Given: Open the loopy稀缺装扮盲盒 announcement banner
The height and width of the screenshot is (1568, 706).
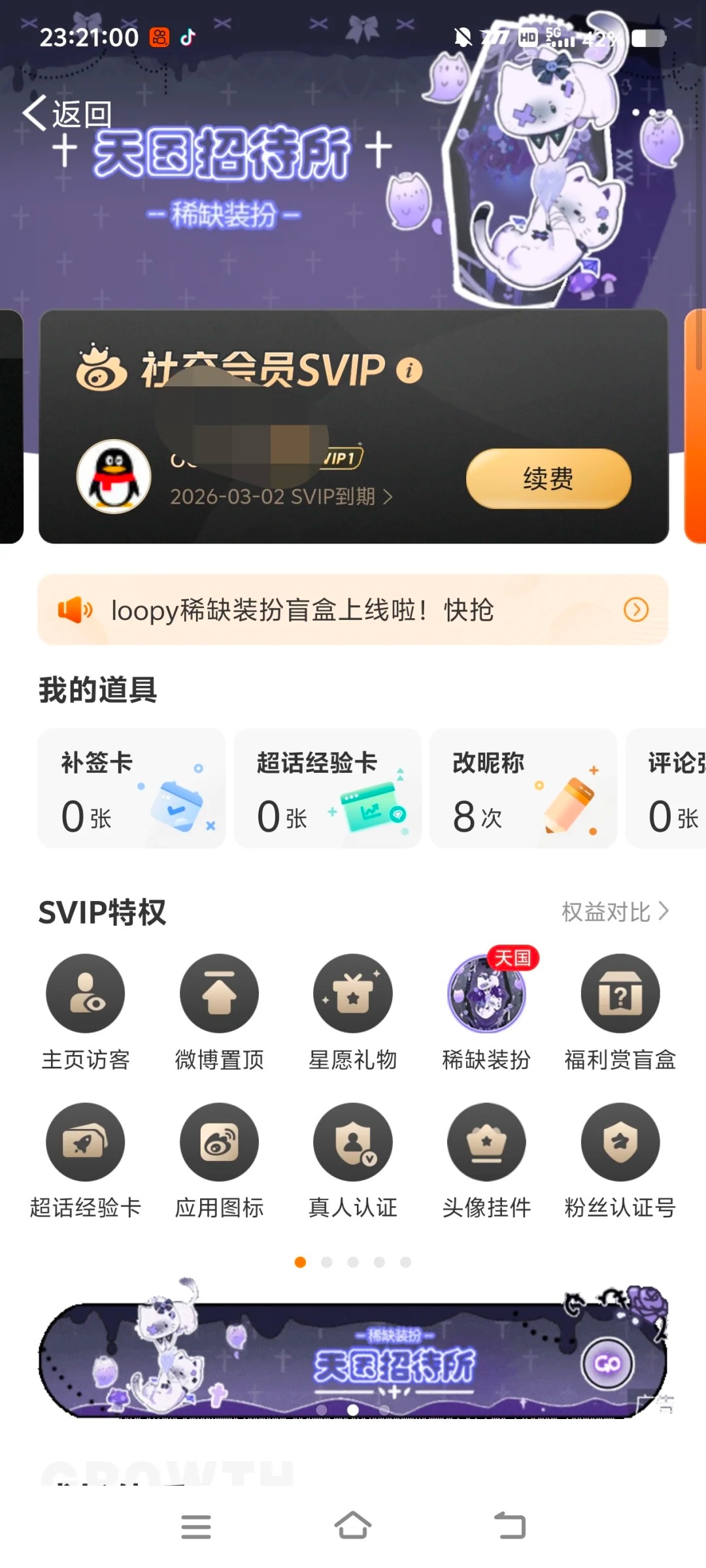Looking at the screenshot, I should [x=353, y=610].
